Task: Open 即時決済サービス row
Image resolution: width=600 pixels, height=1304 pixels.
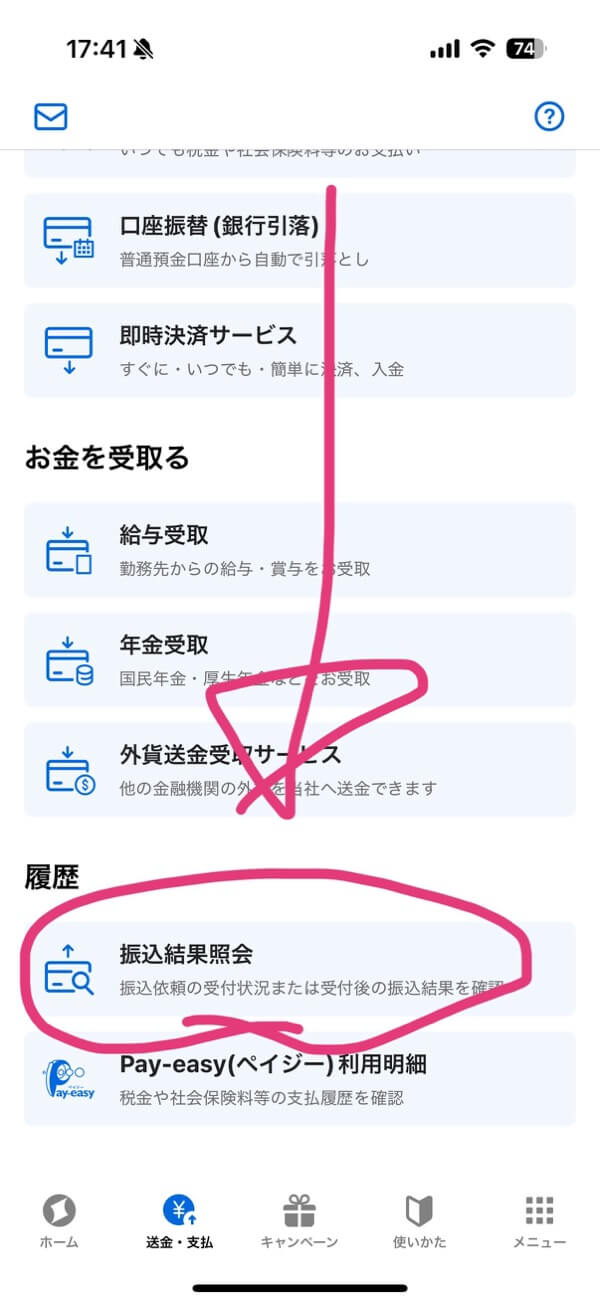Action: click(x=300, y=350)
